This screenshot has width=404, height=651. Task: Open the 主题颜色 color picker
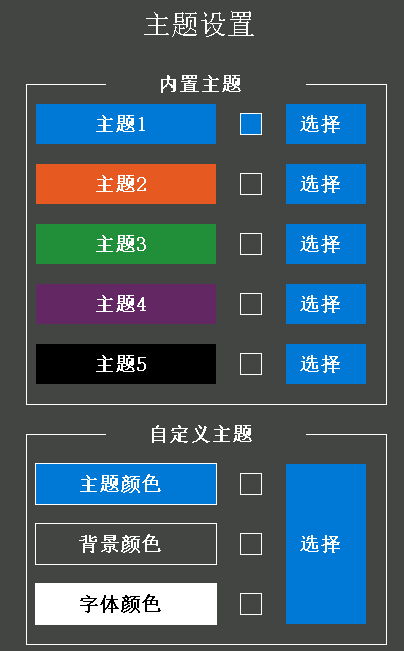click(126, 484)
